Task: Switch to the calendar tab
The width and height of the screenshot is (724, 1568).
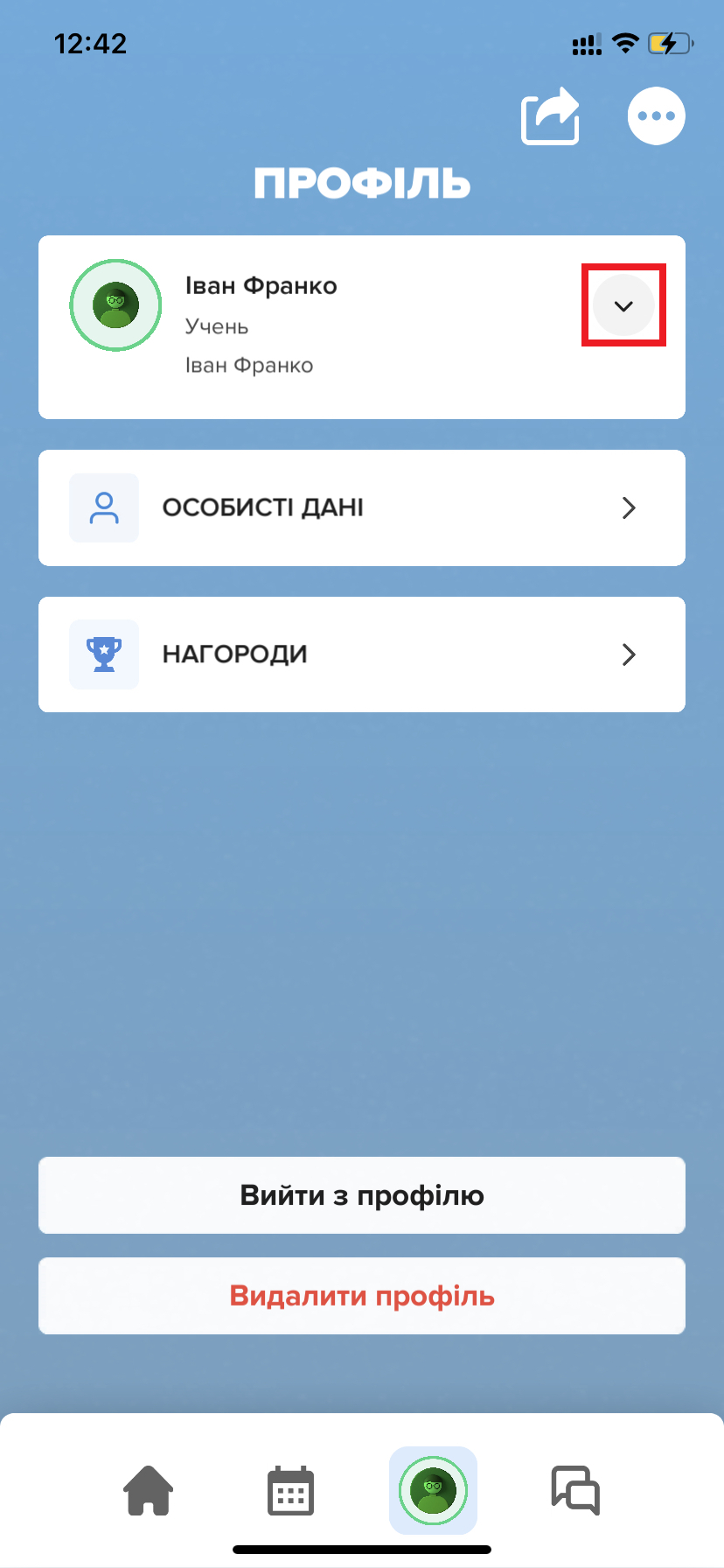Action: [x=290, y=1489]
